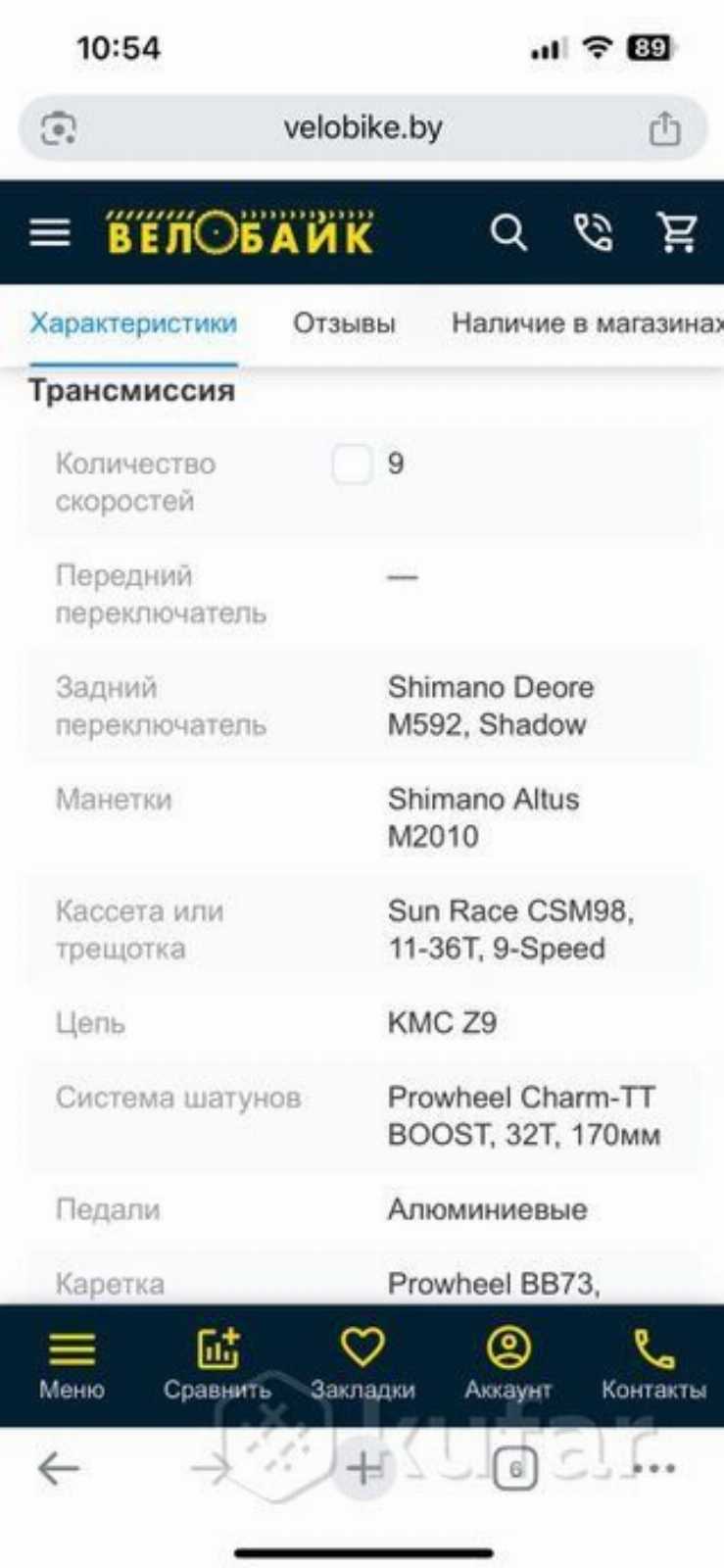Open Закладки in the bottom bar
Viewport: 724px width, 1568px height.
(x=362, y=1364)
